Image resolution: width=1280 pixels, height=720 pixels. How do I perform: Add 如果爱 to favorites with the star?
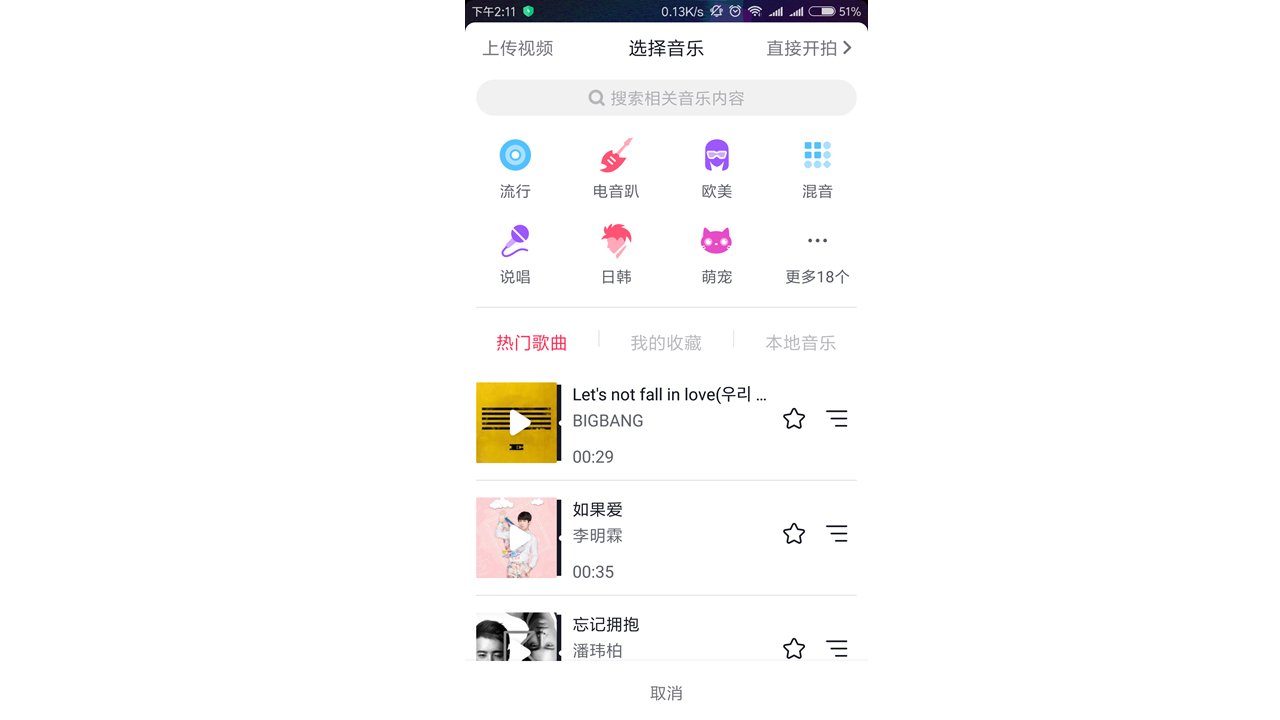pos(794,534)
